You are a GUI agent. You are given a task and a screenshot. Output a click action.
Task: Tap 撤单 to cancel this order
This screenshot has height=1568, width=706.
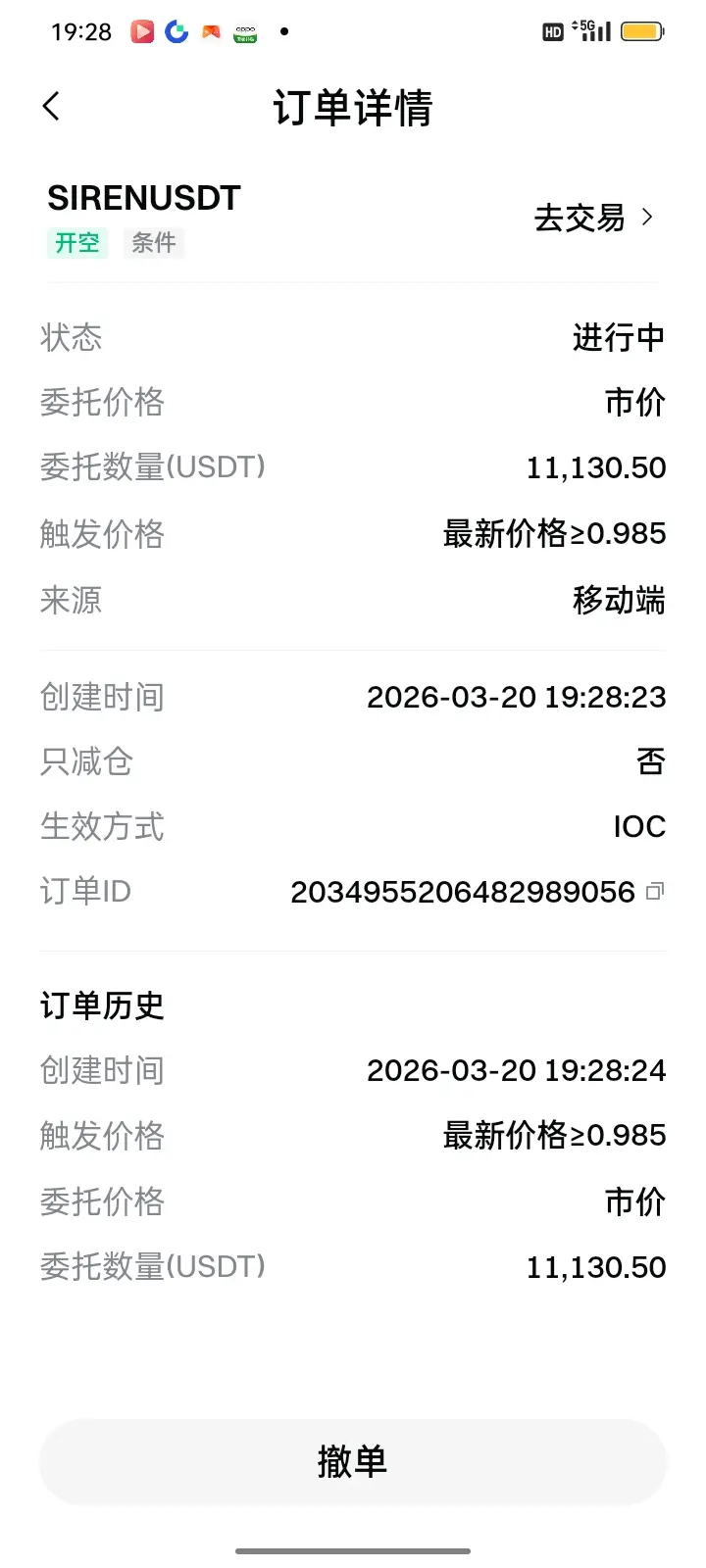coord(353,1461)
